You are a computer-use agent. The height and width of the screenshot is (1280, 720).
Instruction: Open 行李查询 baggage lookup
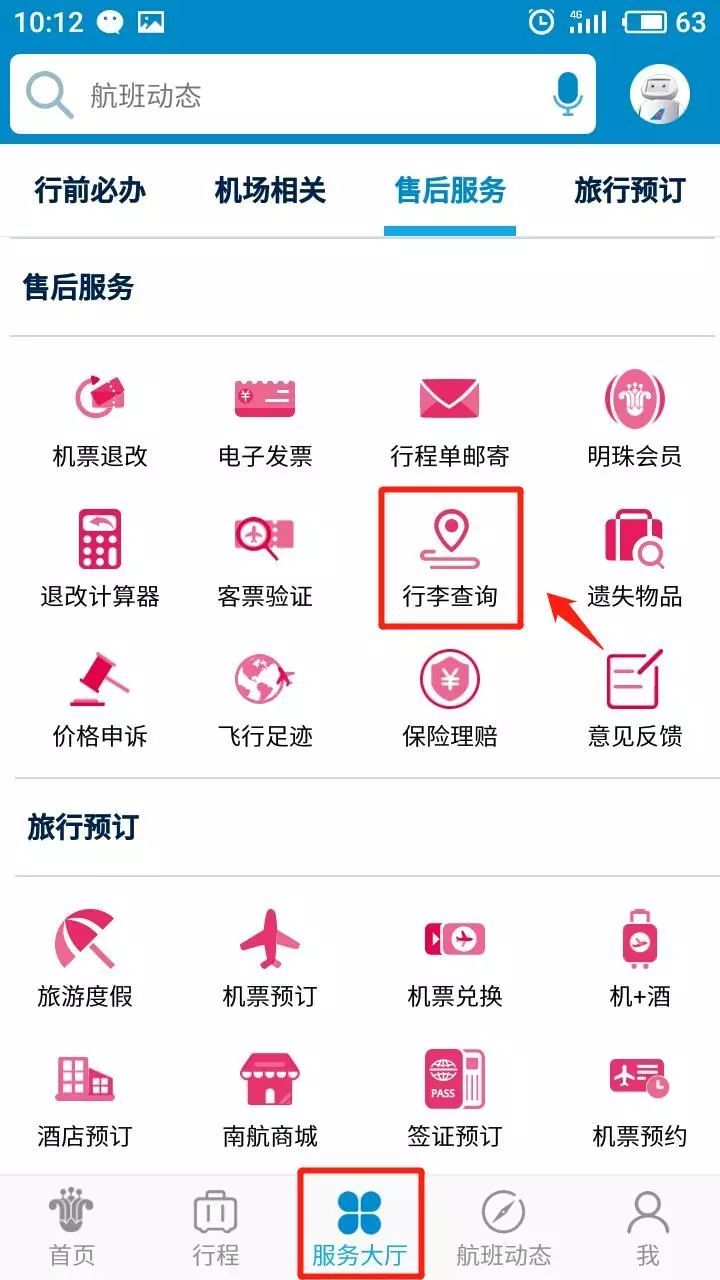coord(450,558)
